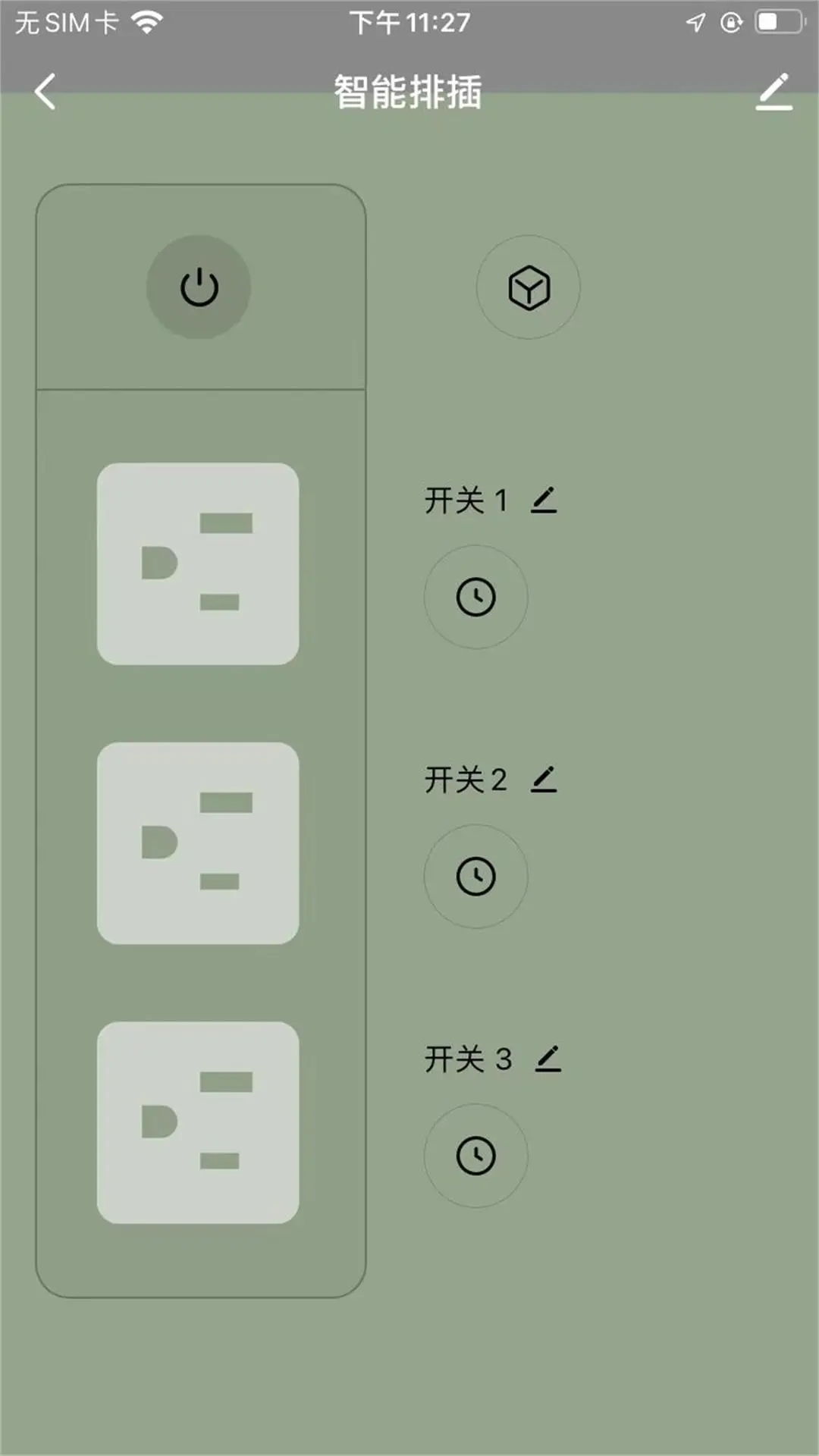The height and width of the screenshot is (1456, 819).
Task: Rename 开关 2 with its pencil icon
Action: click(544, 780)
